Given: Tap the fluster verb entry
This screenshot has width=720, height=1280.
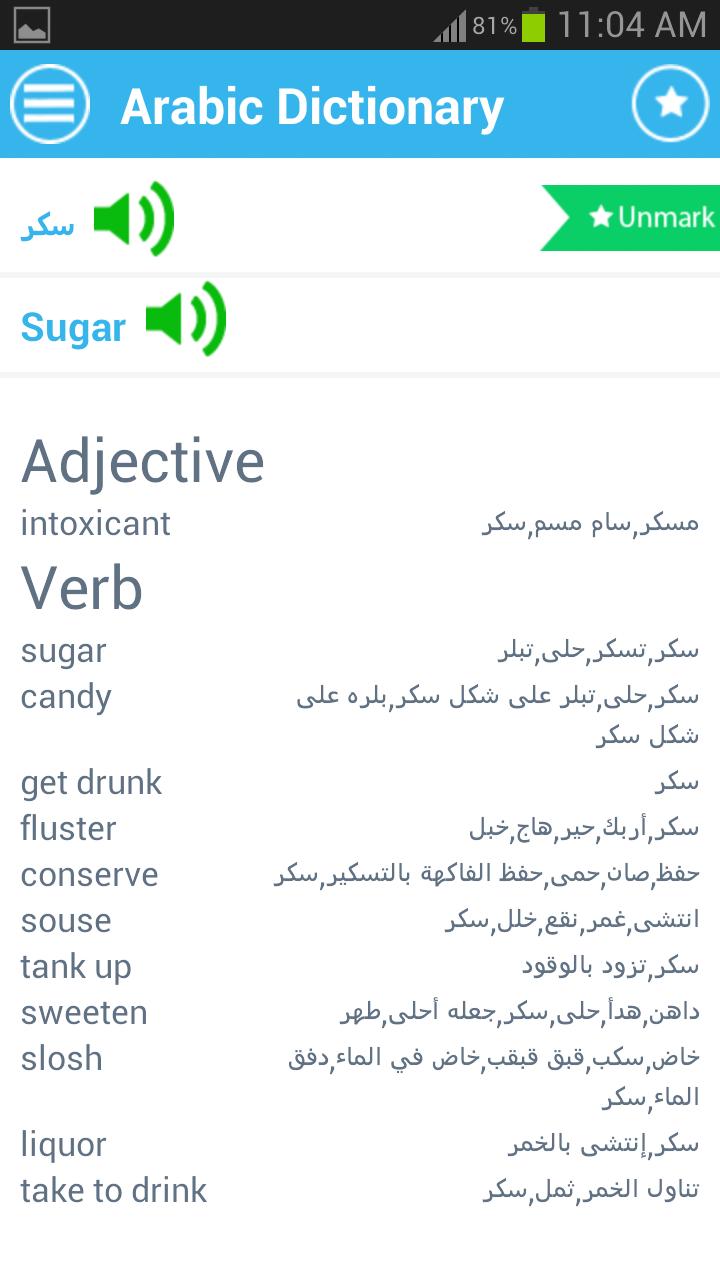Looking at the screenshot, I should (x=69, y=828).
